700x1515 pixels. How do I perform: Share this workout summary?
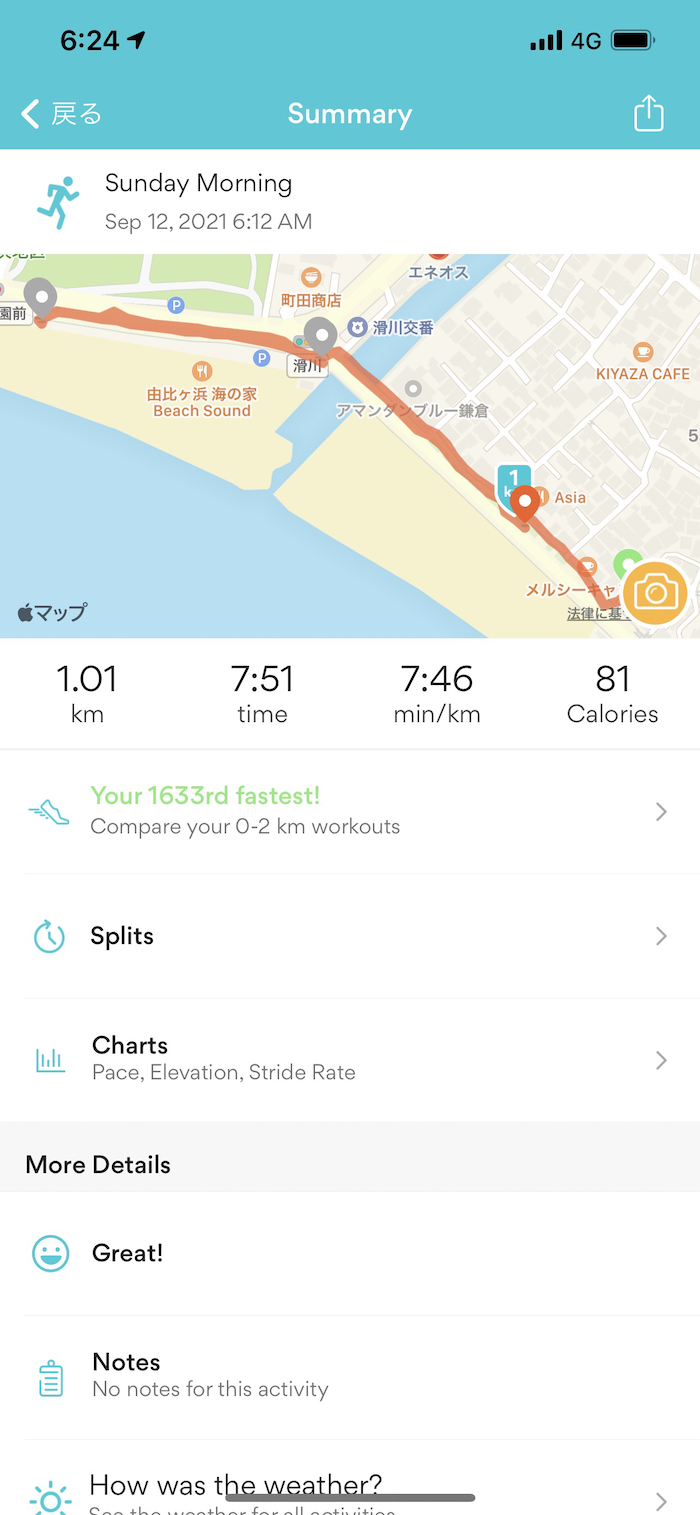[x=649, y=113]
